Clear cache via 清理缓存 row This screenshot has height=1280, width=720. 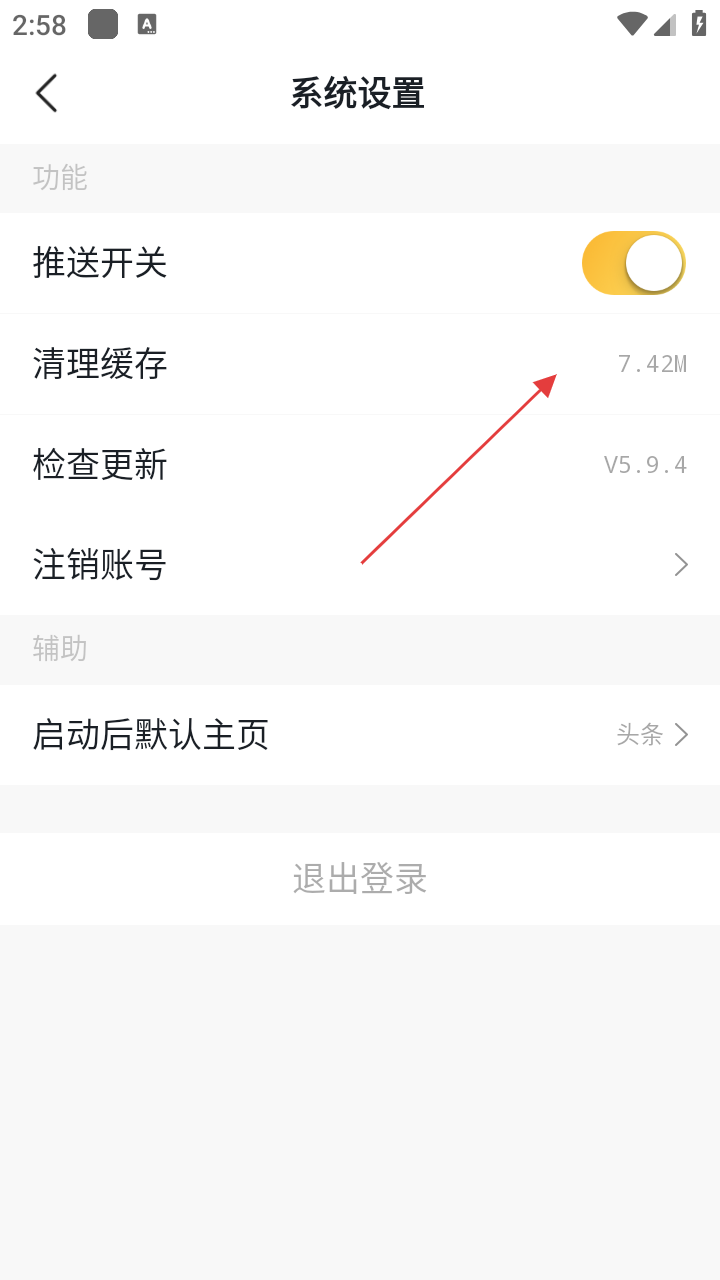(360, 364)
